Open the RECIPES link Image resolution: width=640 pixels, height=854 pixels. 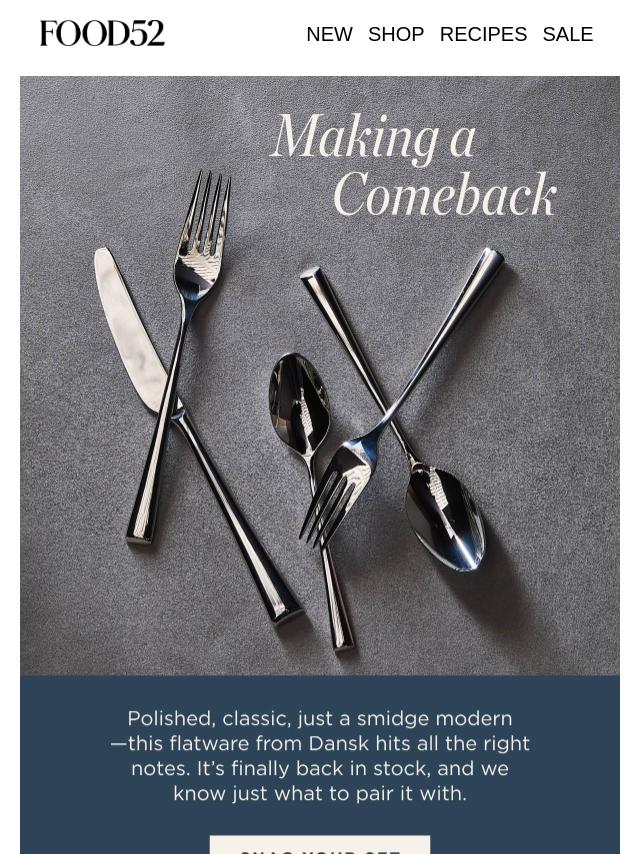point(483,34)
